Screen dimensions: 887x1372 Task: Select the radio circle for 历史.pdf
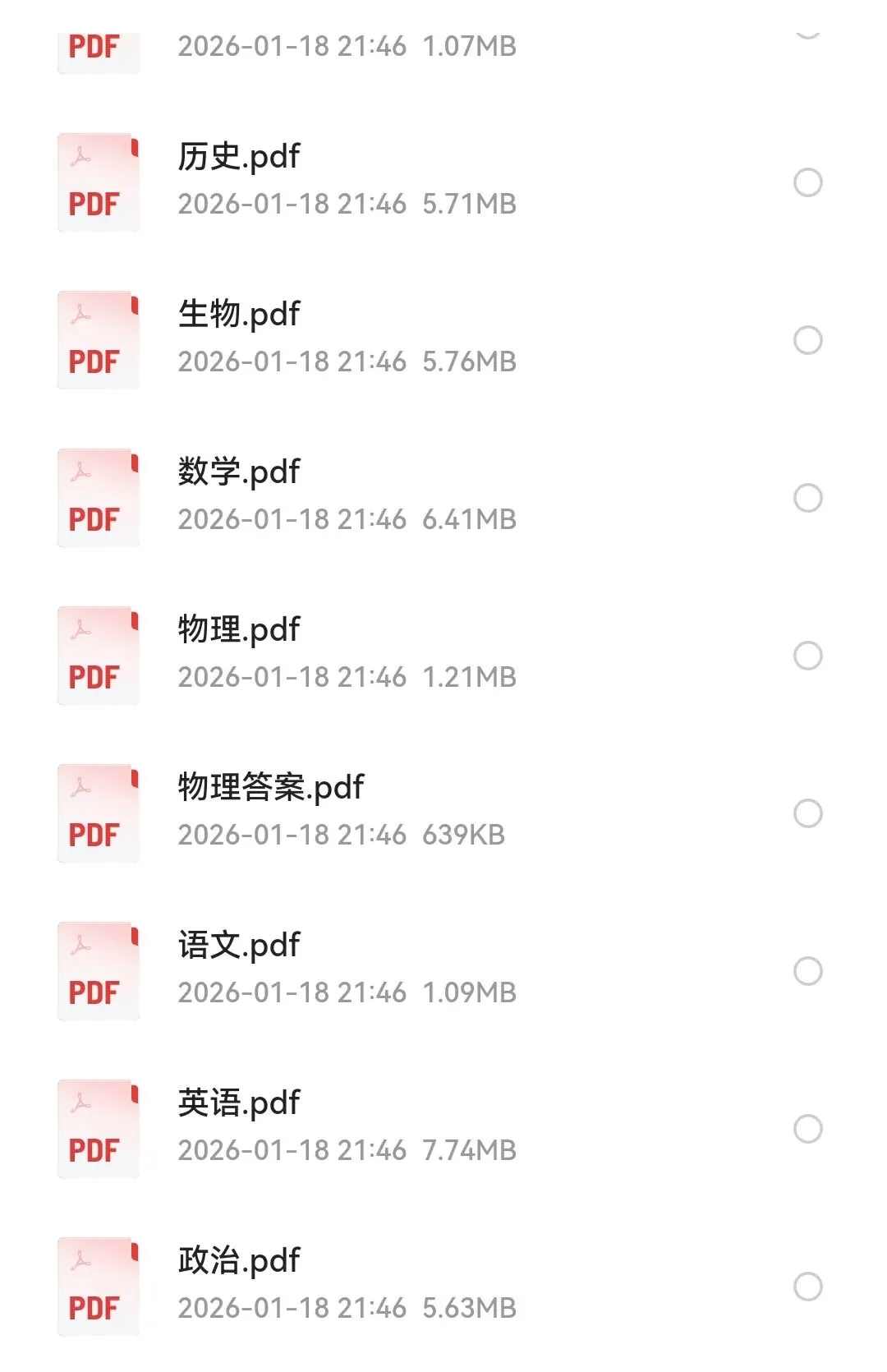pyautogui.click(x=808, y=182)
